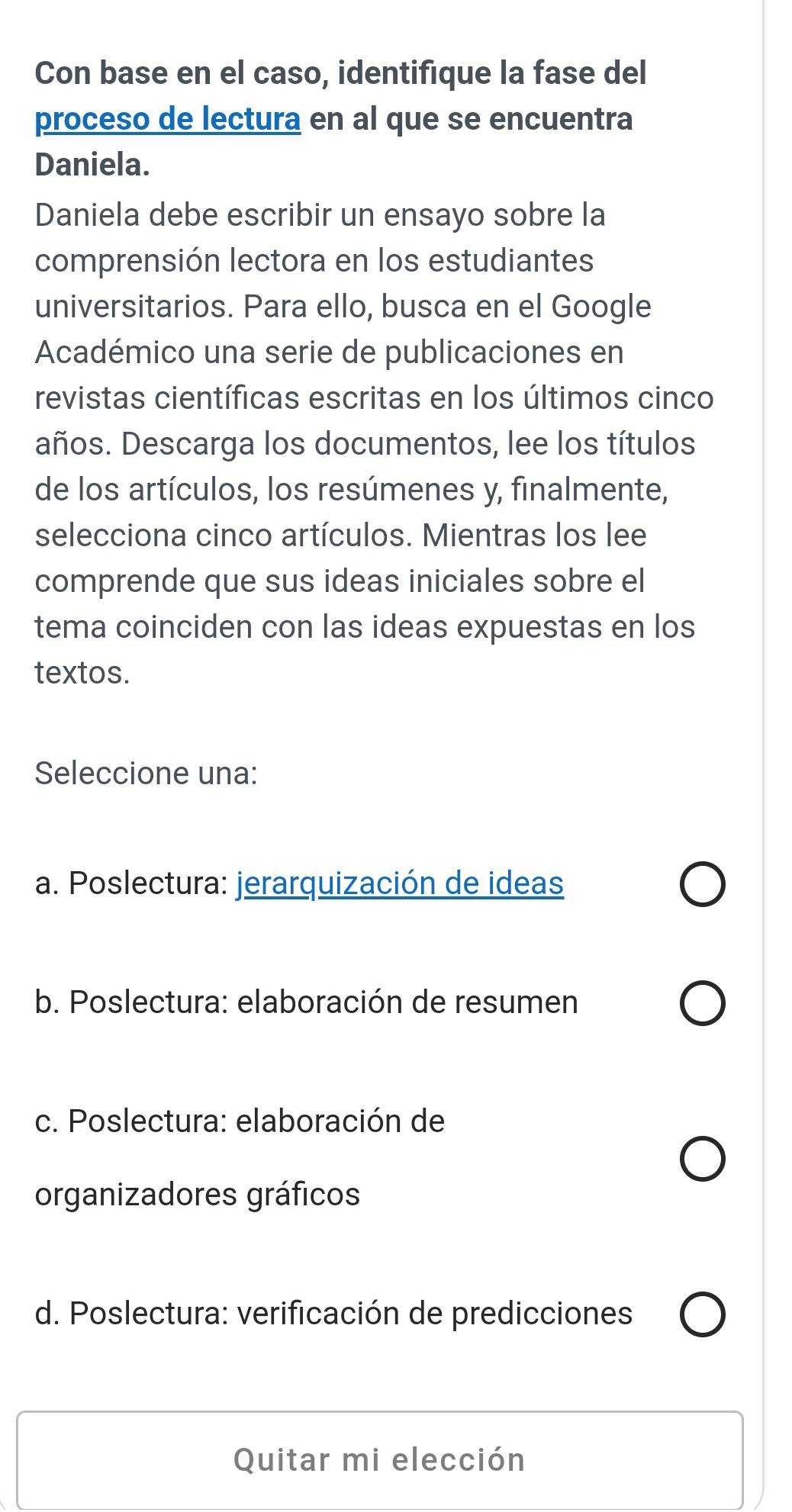Select option a. jerarquización de ideas
The image size is (792, 1512).
click(x=703, y=885)
